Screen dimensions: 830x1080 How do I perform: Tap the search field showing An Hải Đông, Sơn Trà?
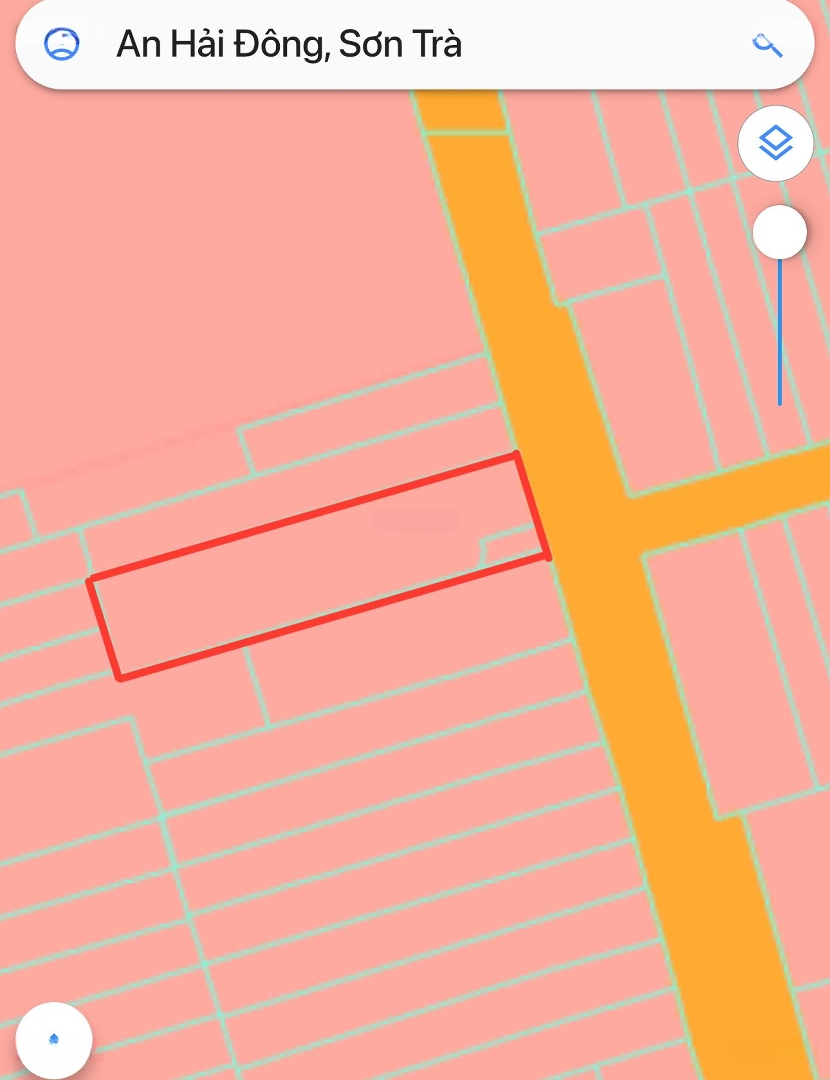tap(400, 44)
